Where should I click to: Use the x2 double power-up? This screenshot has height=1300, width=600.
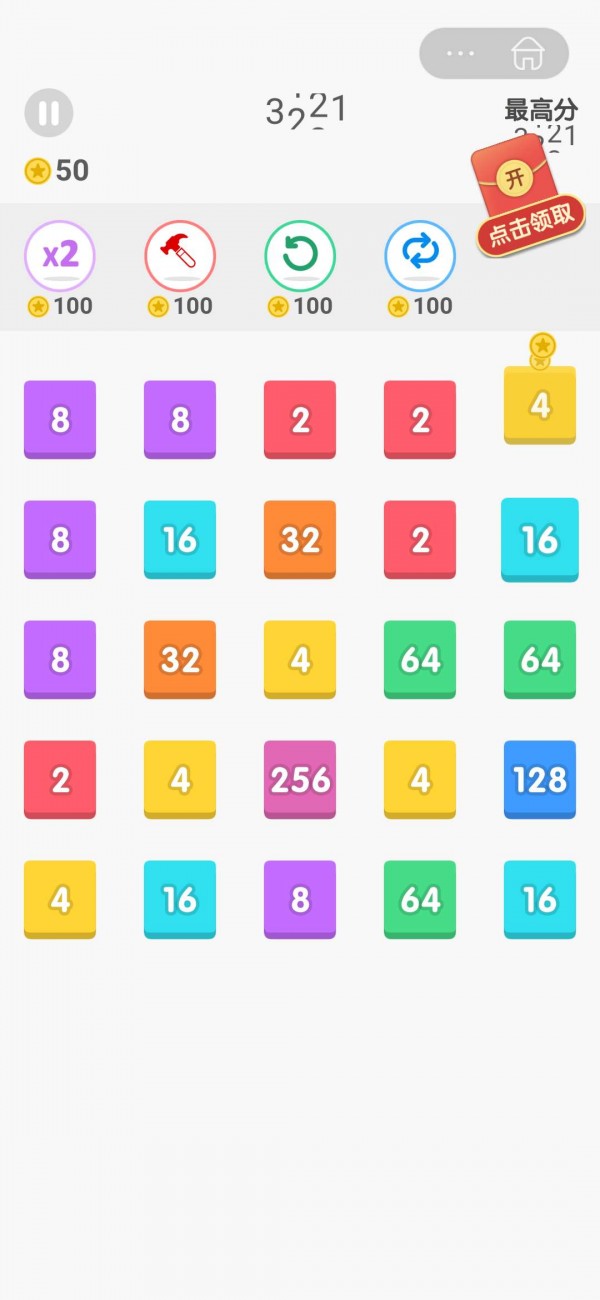point(60,256)
